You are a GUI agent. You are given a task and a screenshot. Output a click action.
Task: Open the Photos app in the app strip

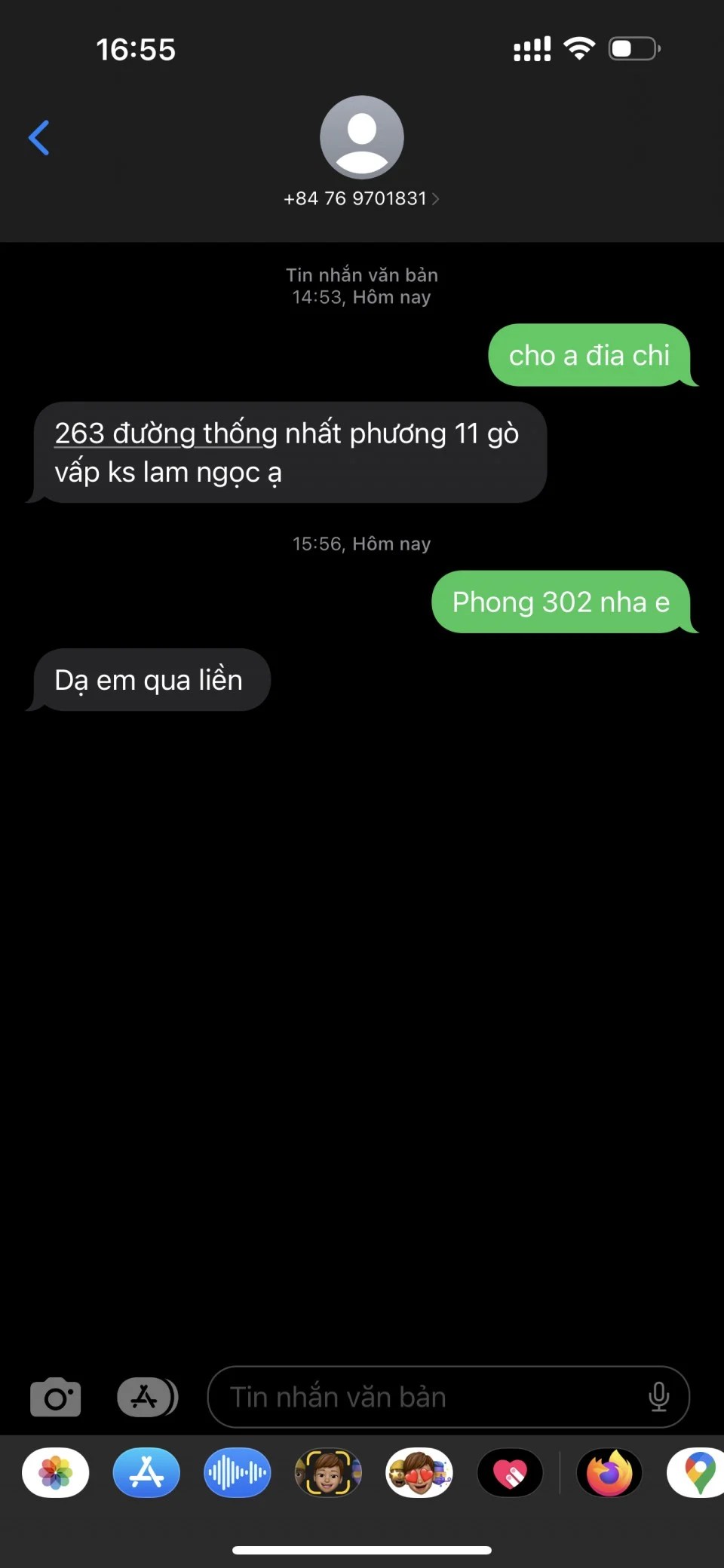(x=56, y=1472)
